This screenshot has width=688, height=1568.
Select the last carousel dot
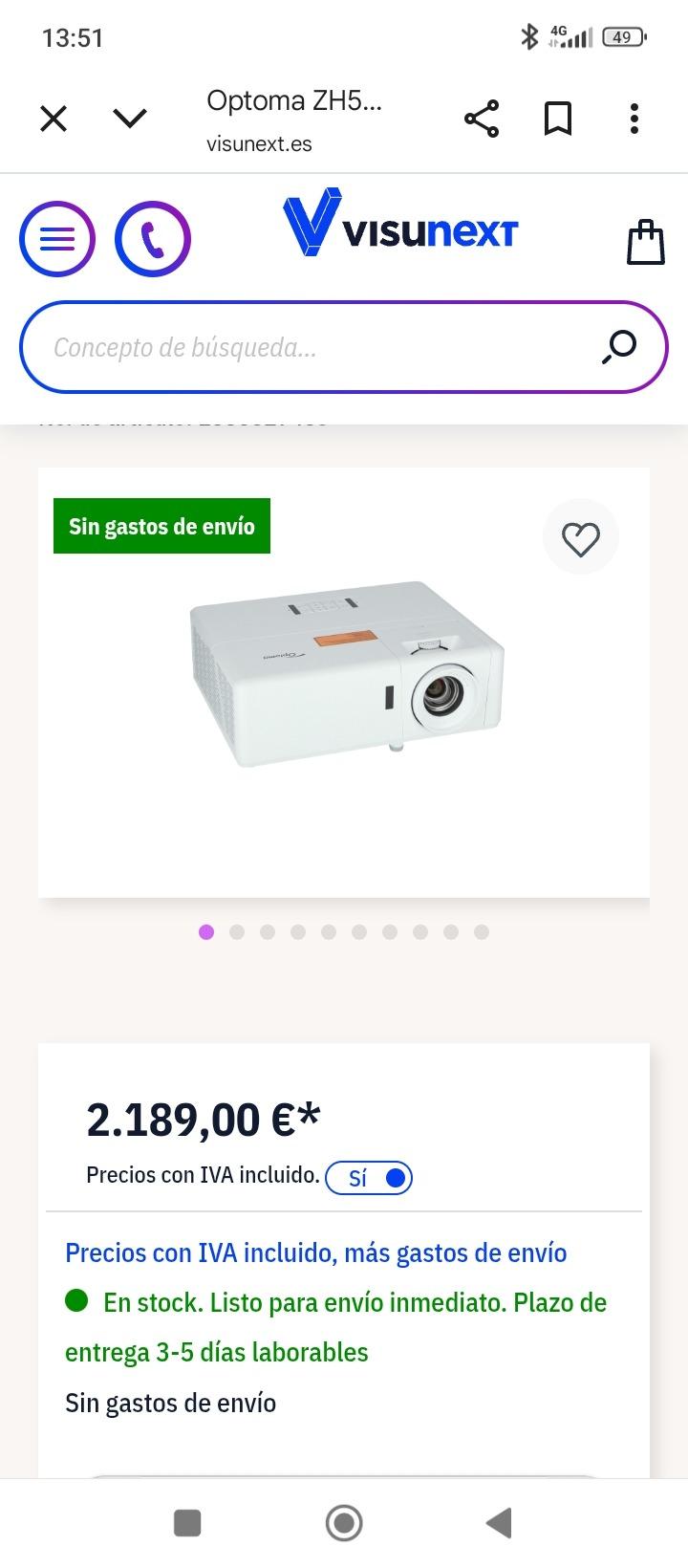pyautogui.click(x=481, y=931)
